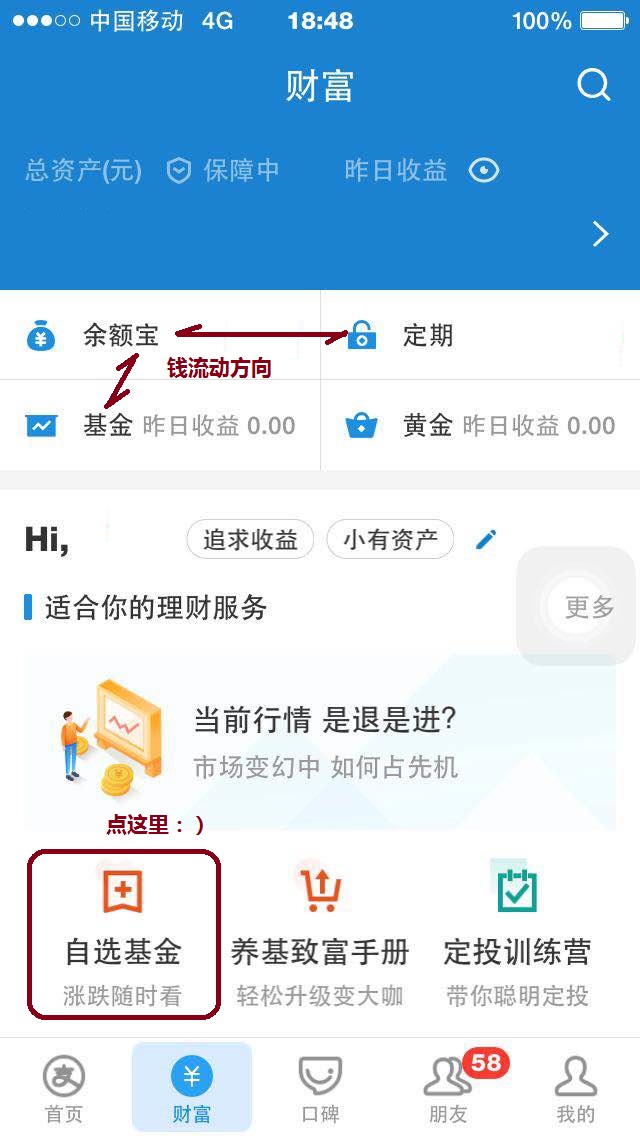Open 定期 fixed-term products

[428, 336]
